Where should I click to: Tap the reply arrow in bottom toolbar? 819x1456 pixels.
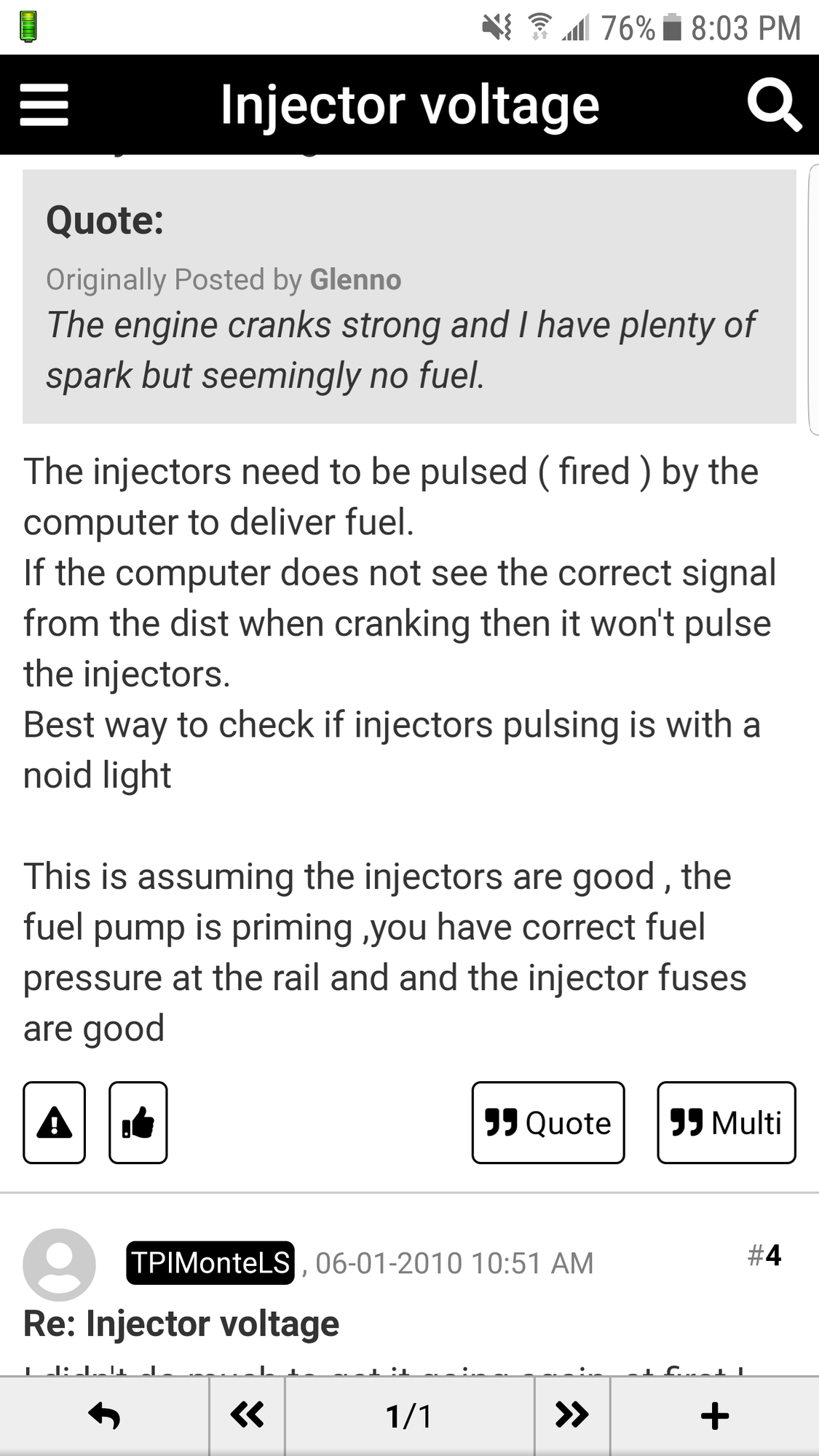[x=104, y=1416]
